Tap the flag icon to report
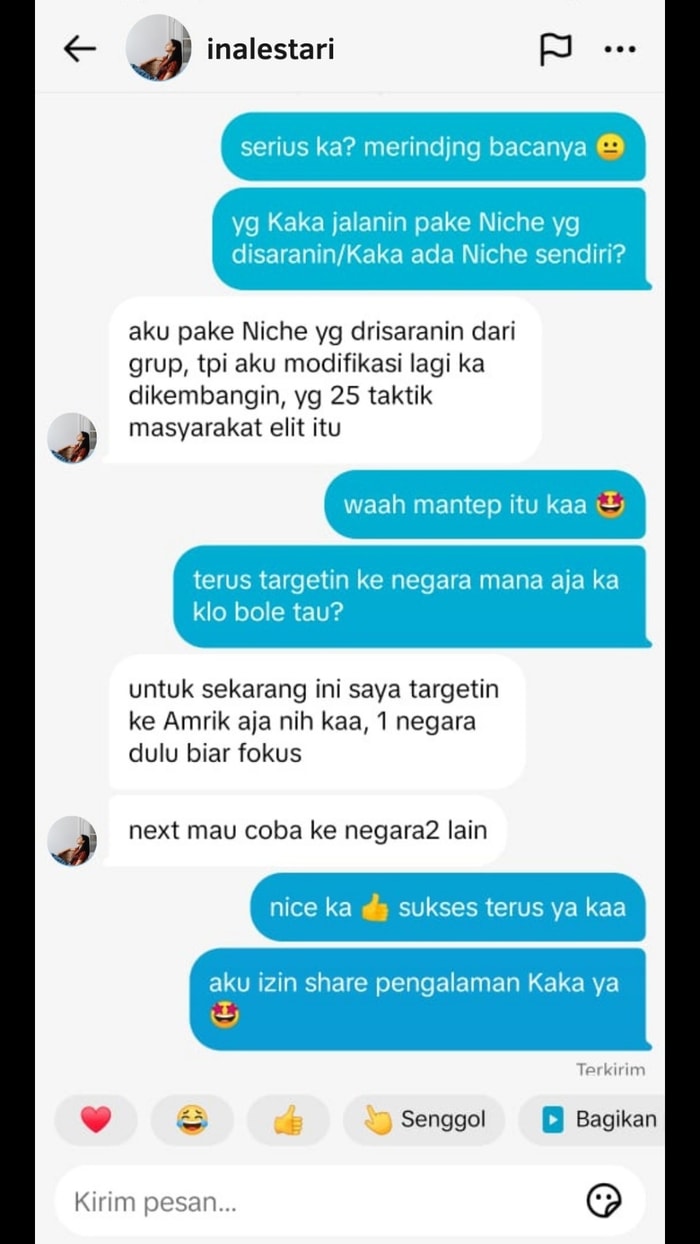 pyautogui.click(x=554, y=49)
